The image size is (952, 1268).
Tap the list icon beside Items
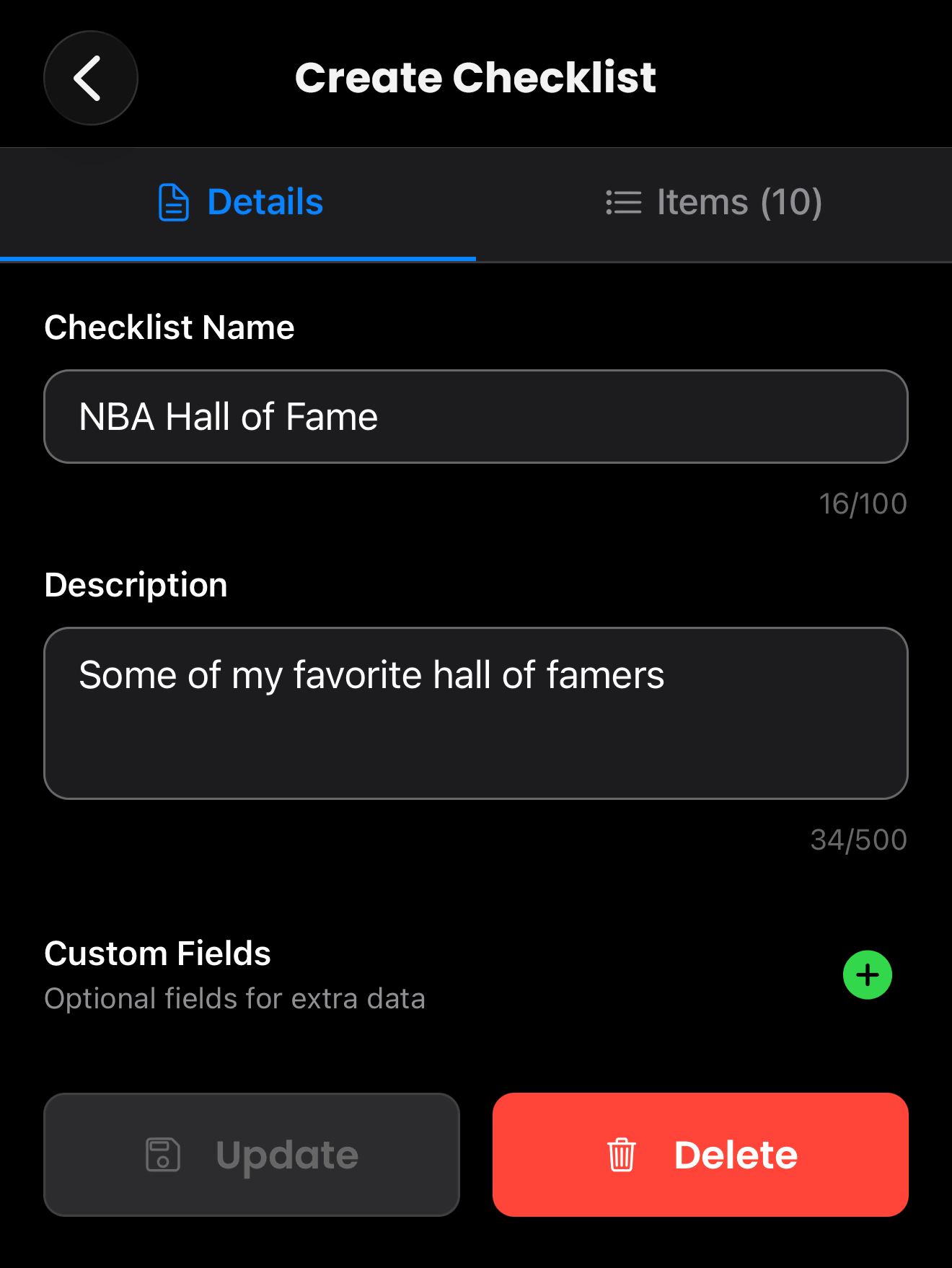[x=623, y=203]
